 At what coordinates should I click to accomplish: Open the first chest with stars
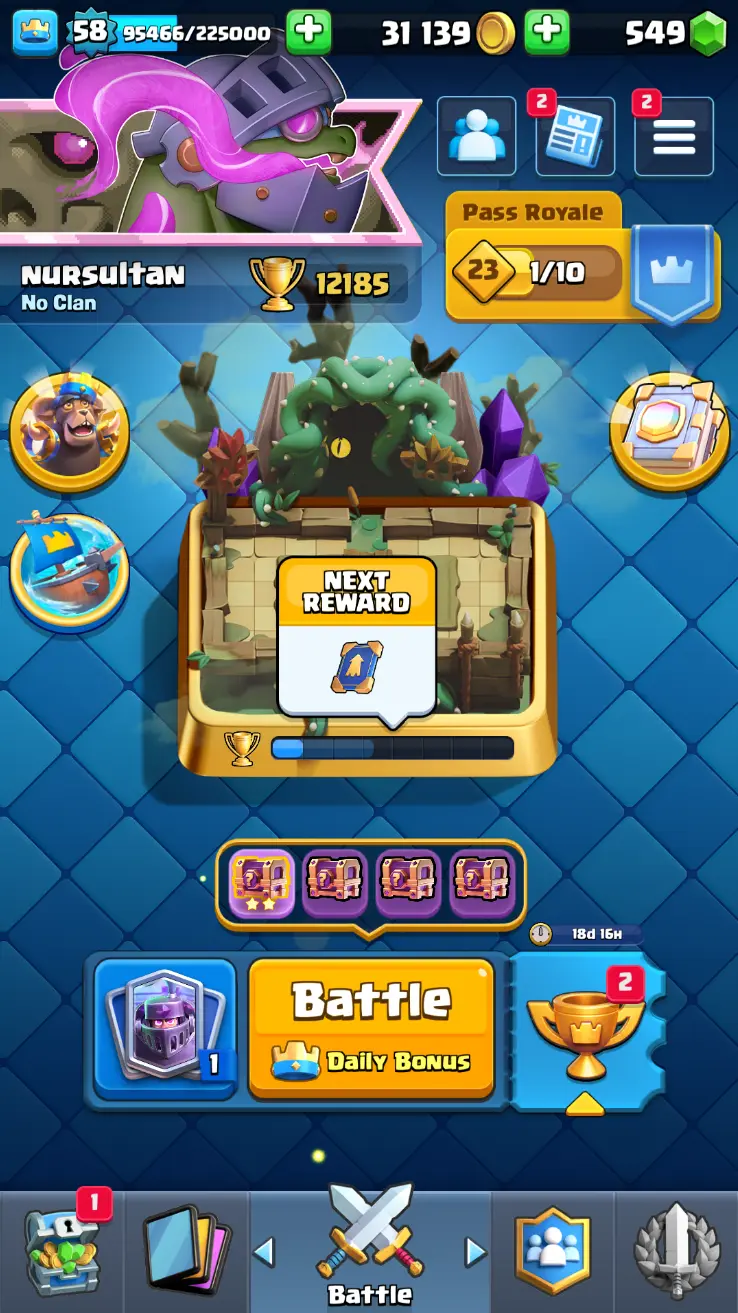pyautogui.click(x=262, y=883)
